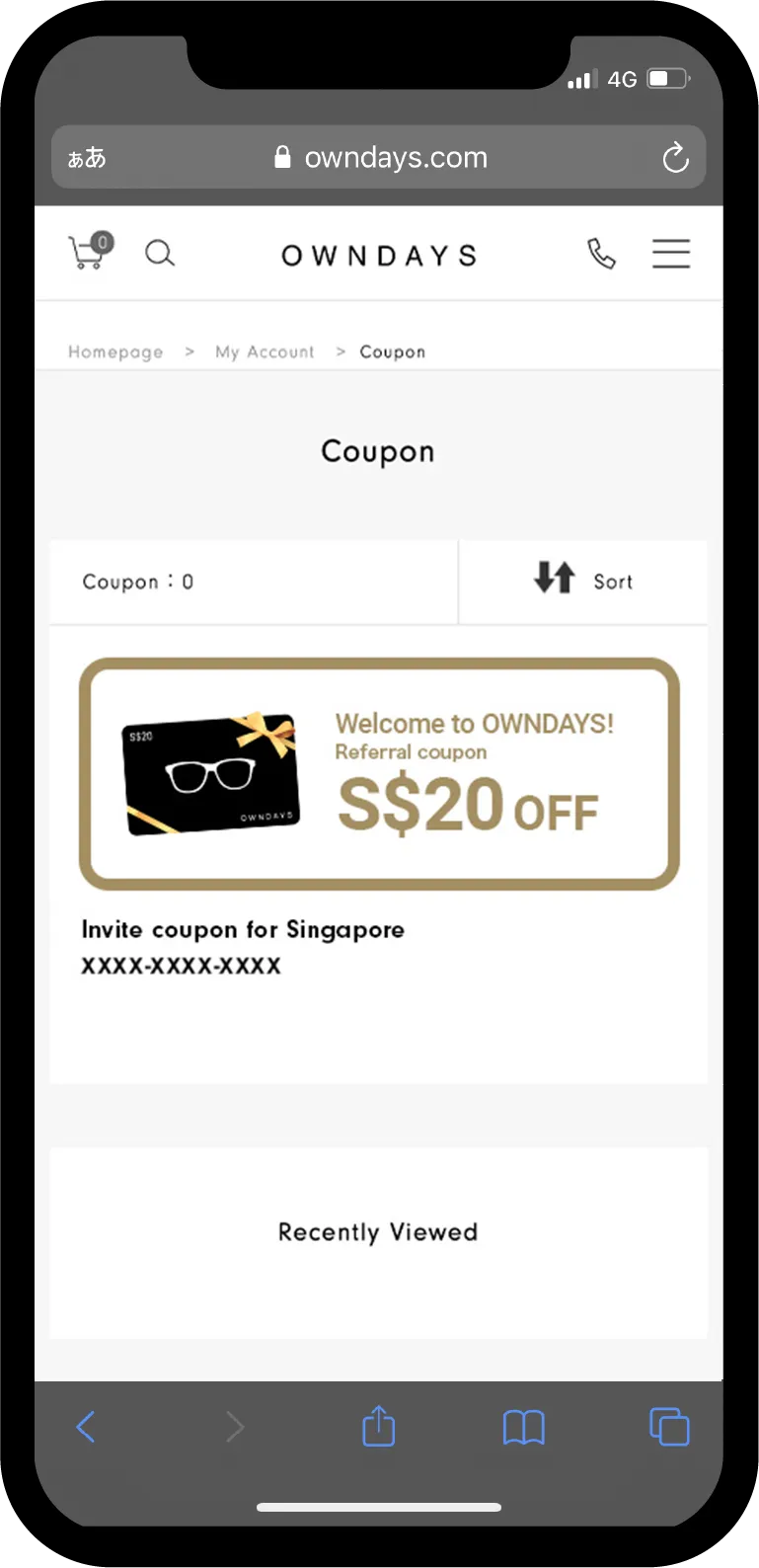Open the shopping cart
Viewport: 759px width, 1568px height.
coord(89,252)
